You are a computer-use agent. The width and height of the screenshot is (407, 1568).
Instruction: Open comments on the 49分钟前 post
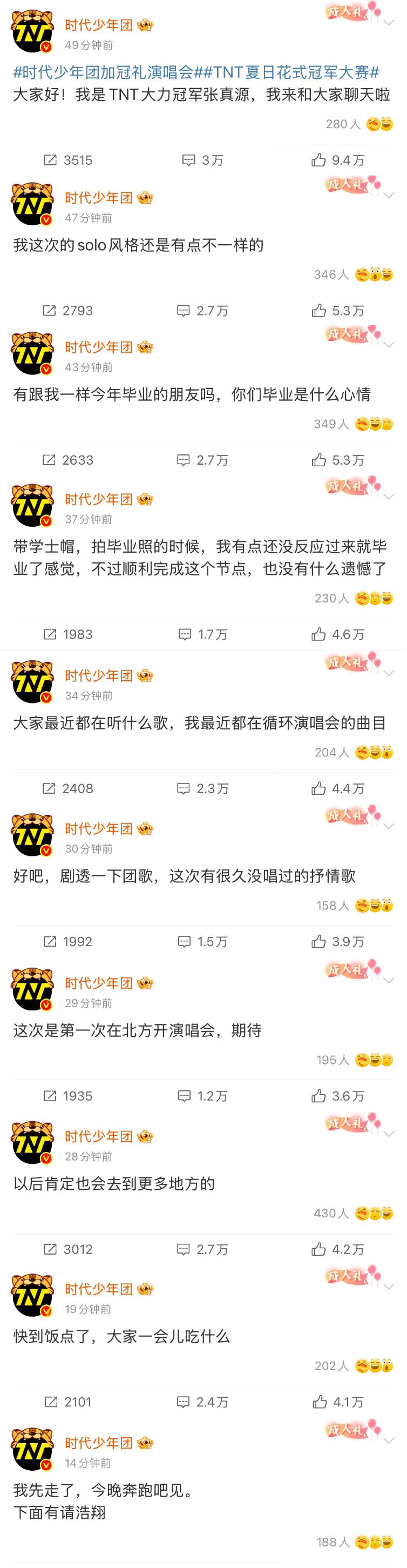202,160
